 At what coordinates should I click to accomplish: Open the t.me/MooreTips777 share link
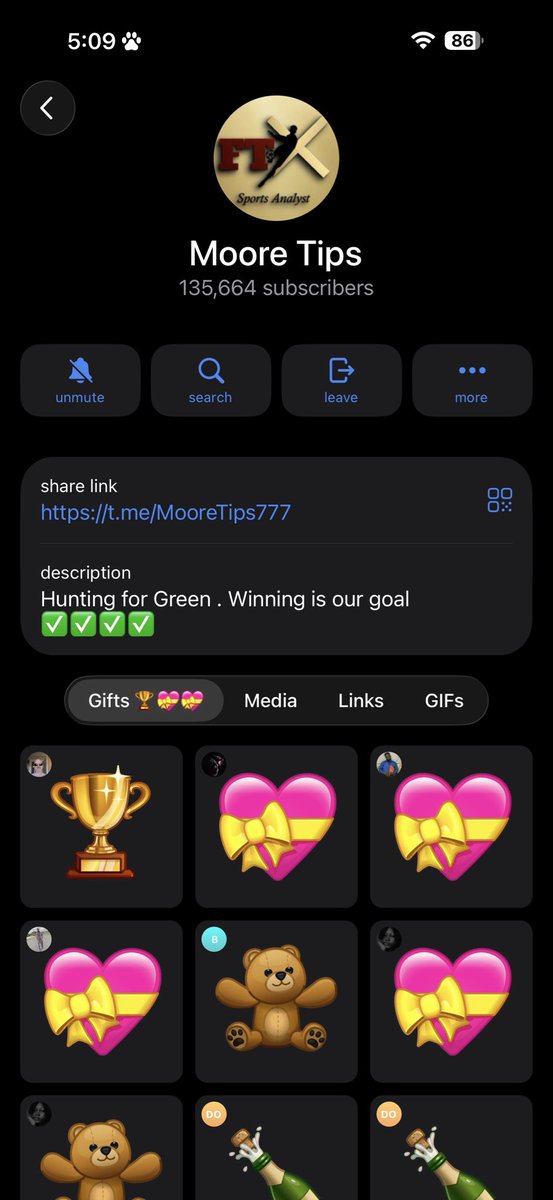166,513
